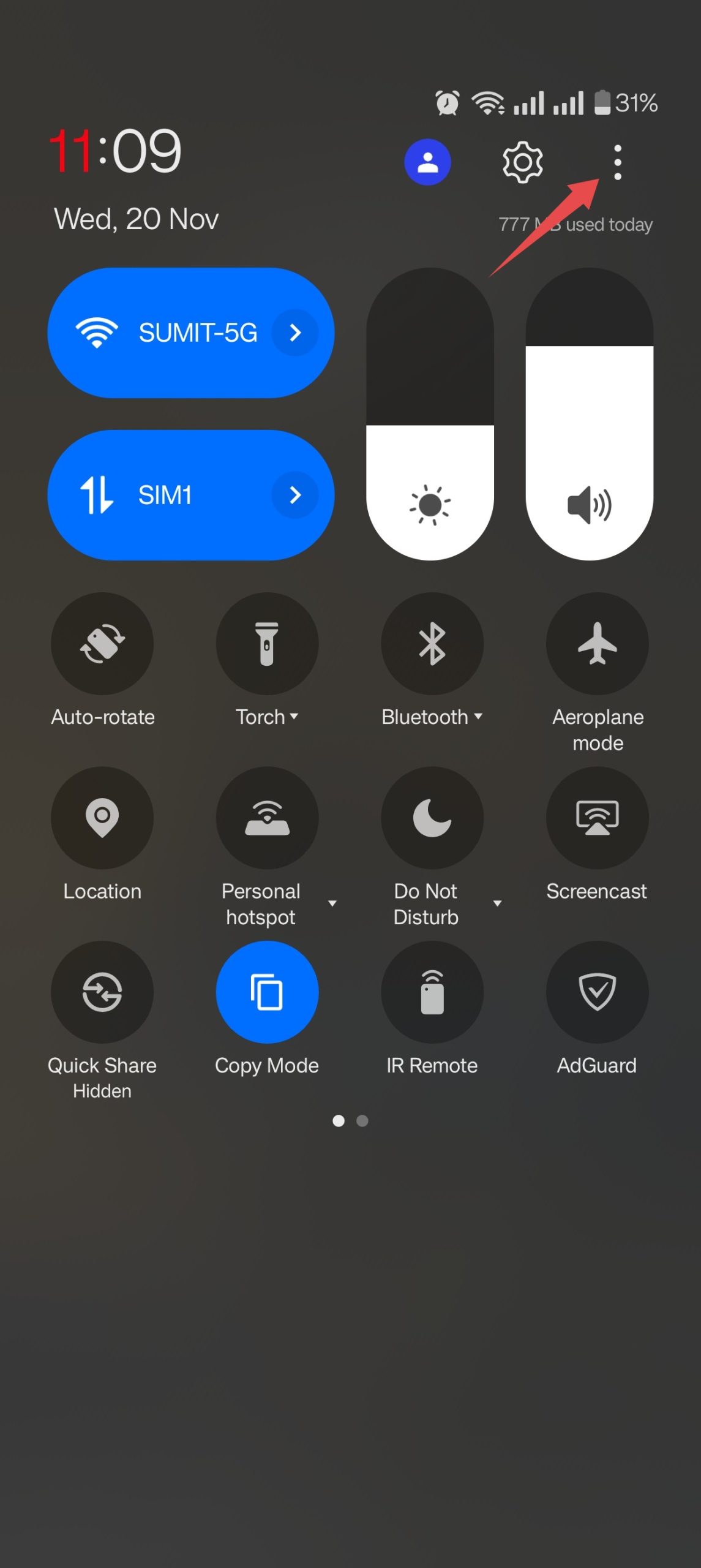Open the user profile switcher

[x=427, y=162]
